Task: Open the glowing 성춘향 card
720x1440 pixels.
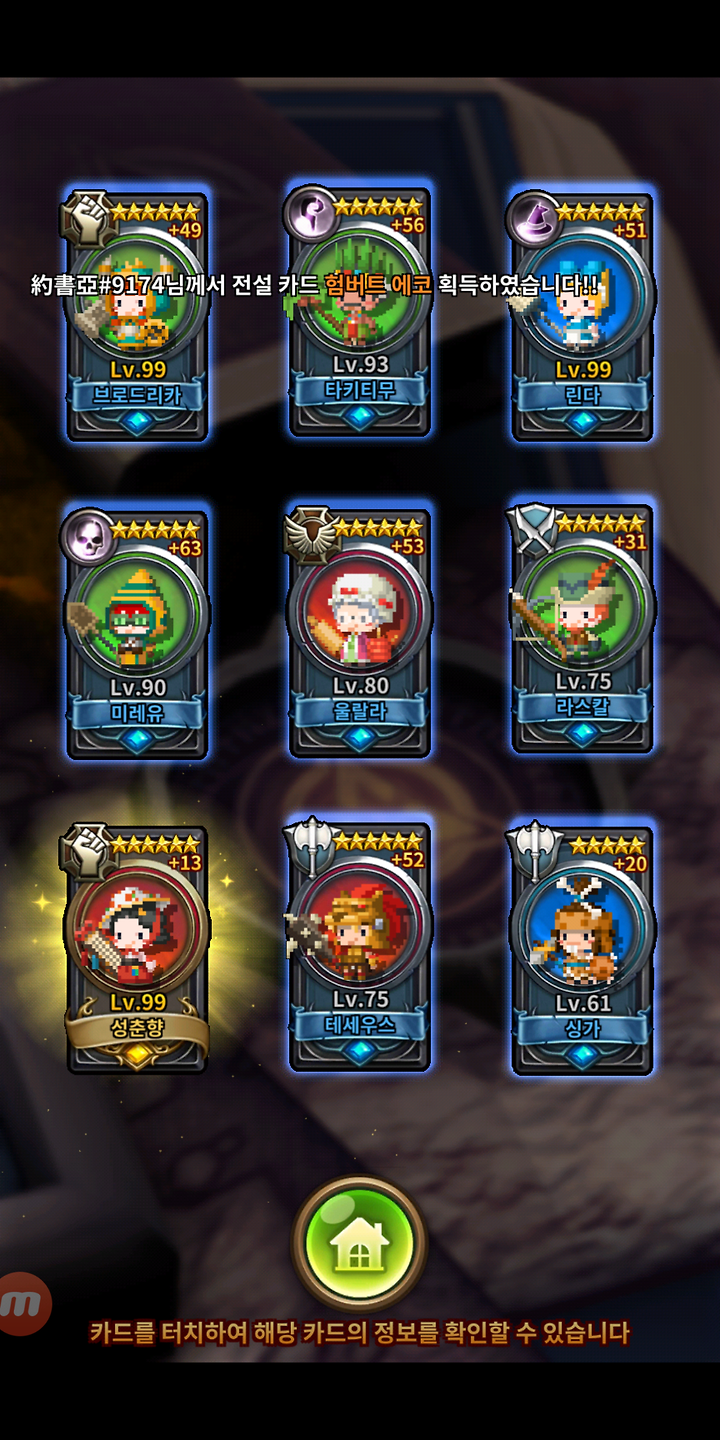Action: pos(136,948)
